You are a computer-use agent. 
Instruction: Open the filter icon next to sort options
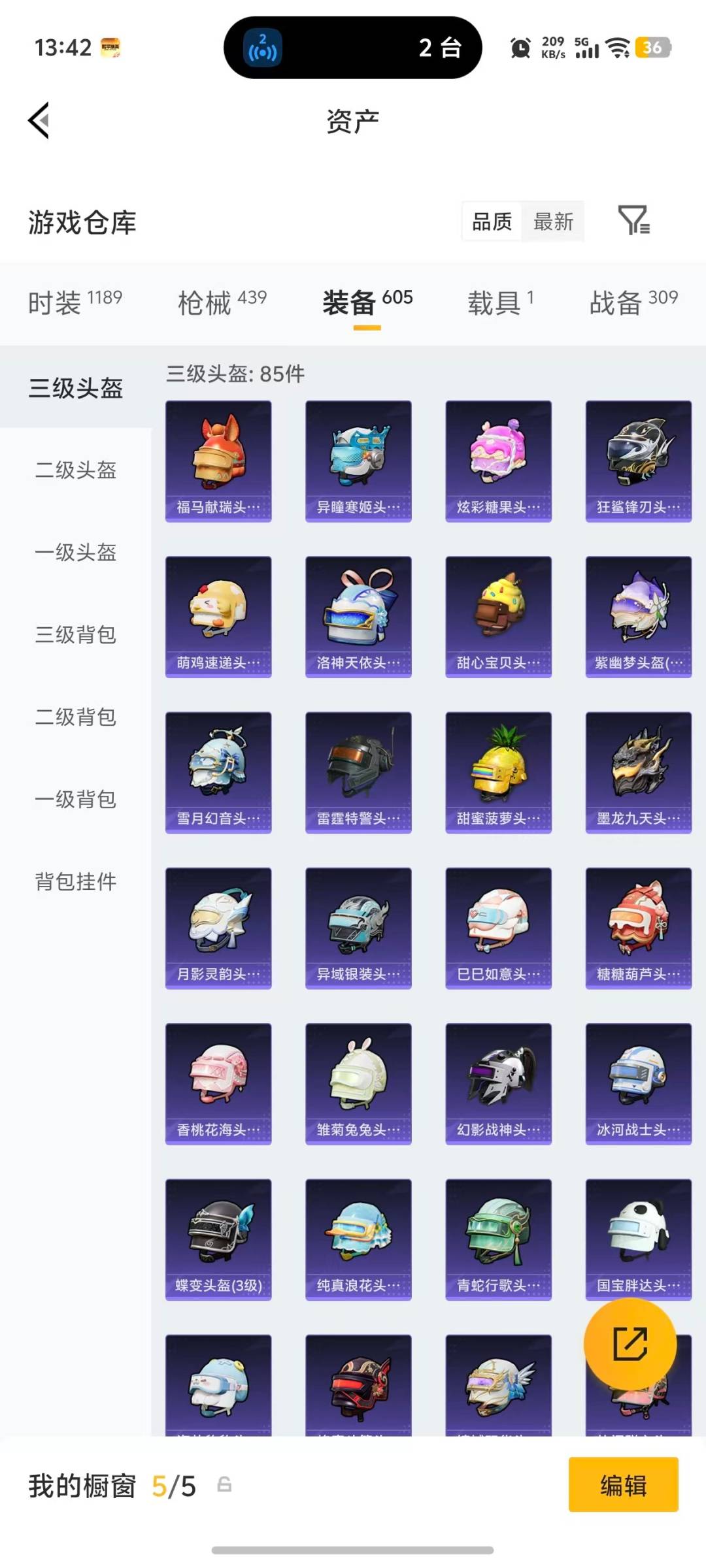coord(631,221)
